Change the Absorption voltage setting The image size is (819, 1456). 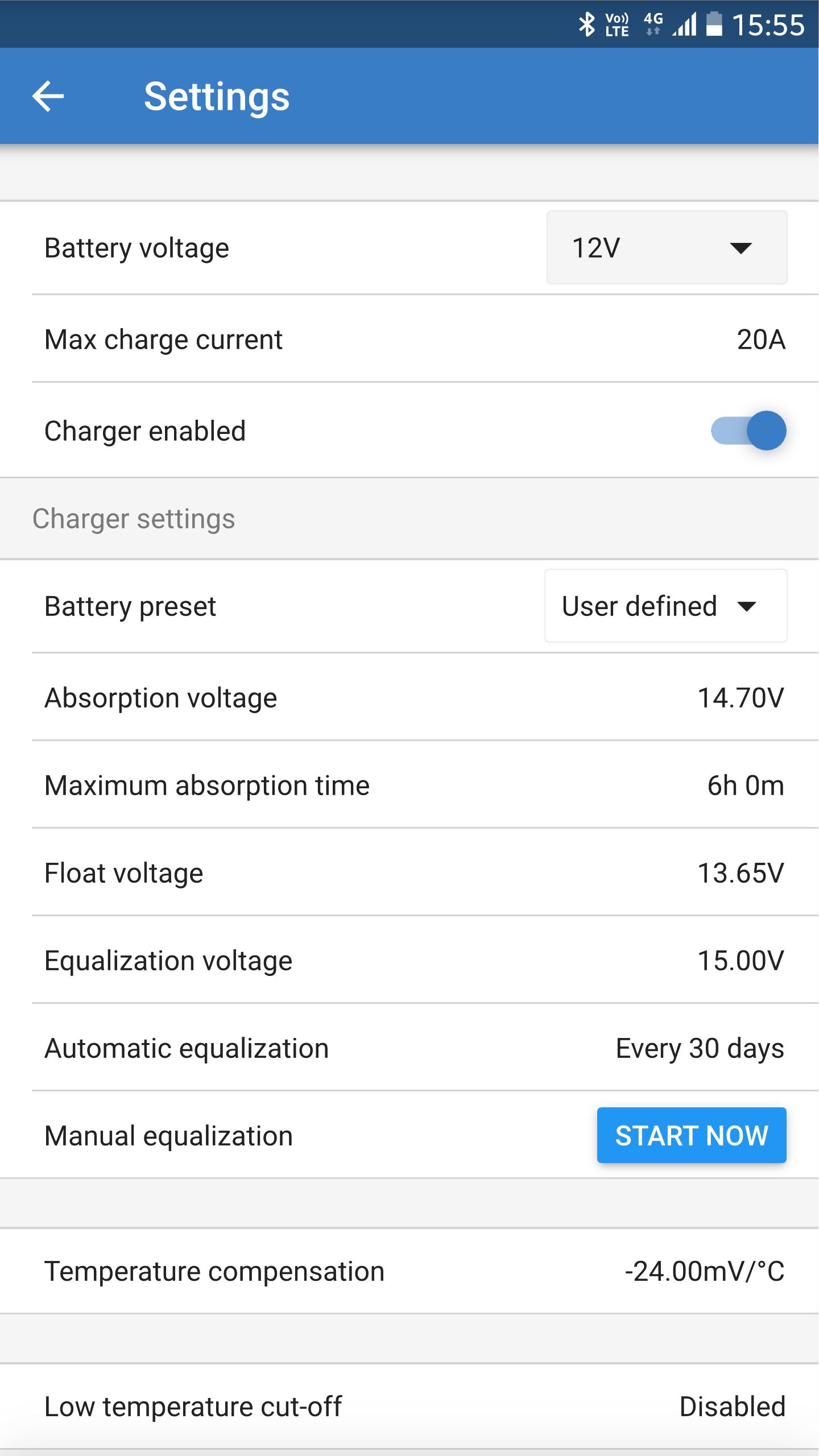tap(409, 697)
